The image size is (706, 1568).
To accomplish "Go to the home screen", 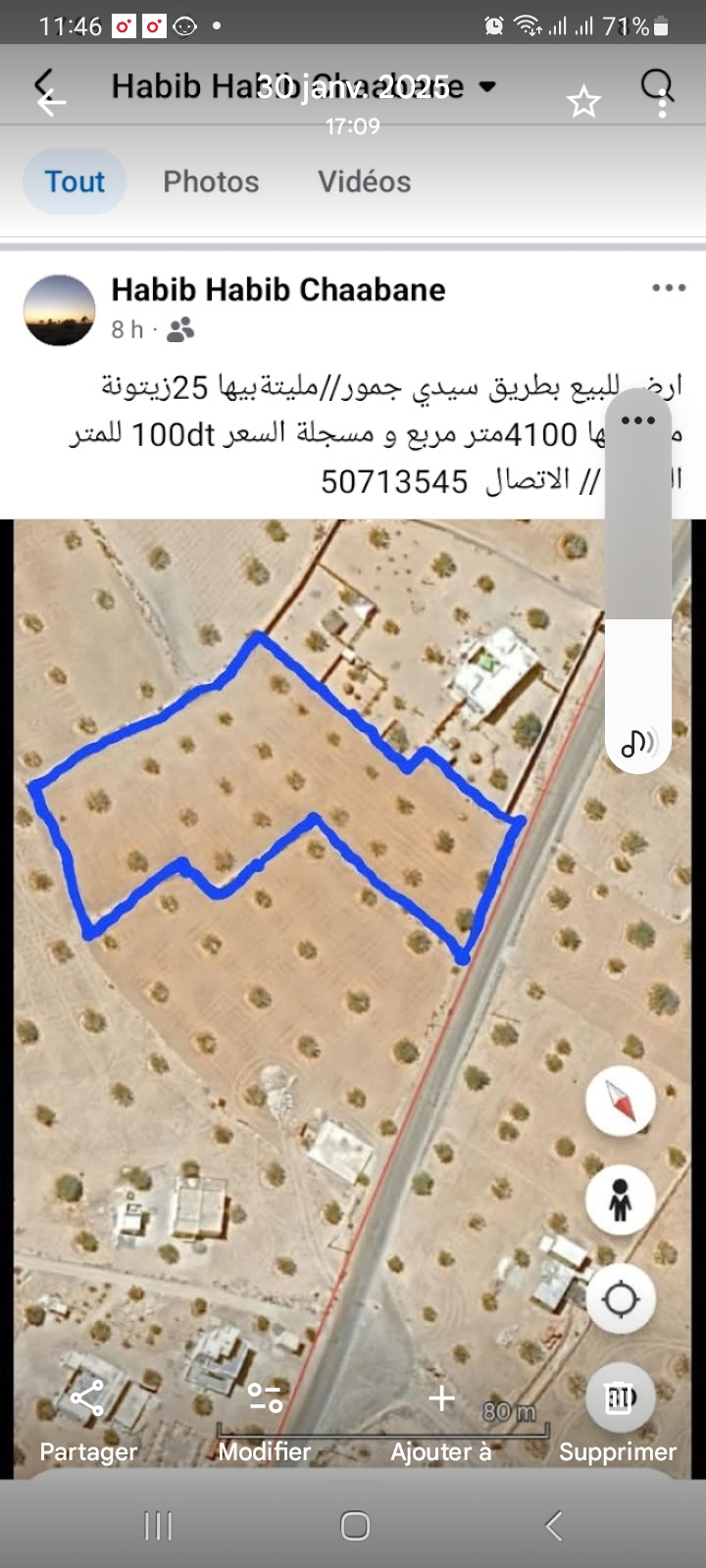I will click(x=354, y=1525).
